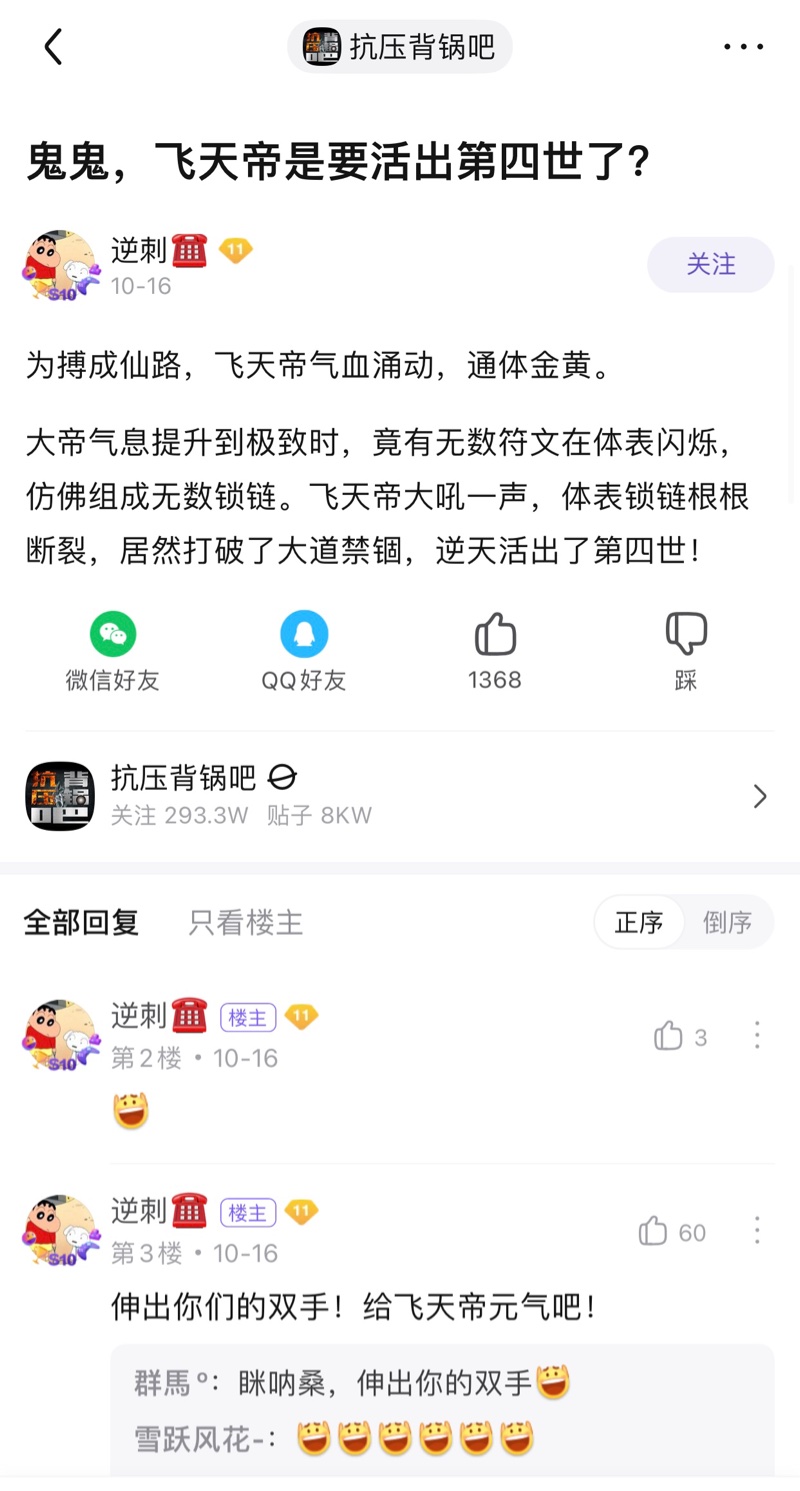Image resolution: width=800 pixels, height=1491 pixels.
Task: Open the 抗压背锅吧 chip in header
Action: pyautogui.click(x=400, y=47)
